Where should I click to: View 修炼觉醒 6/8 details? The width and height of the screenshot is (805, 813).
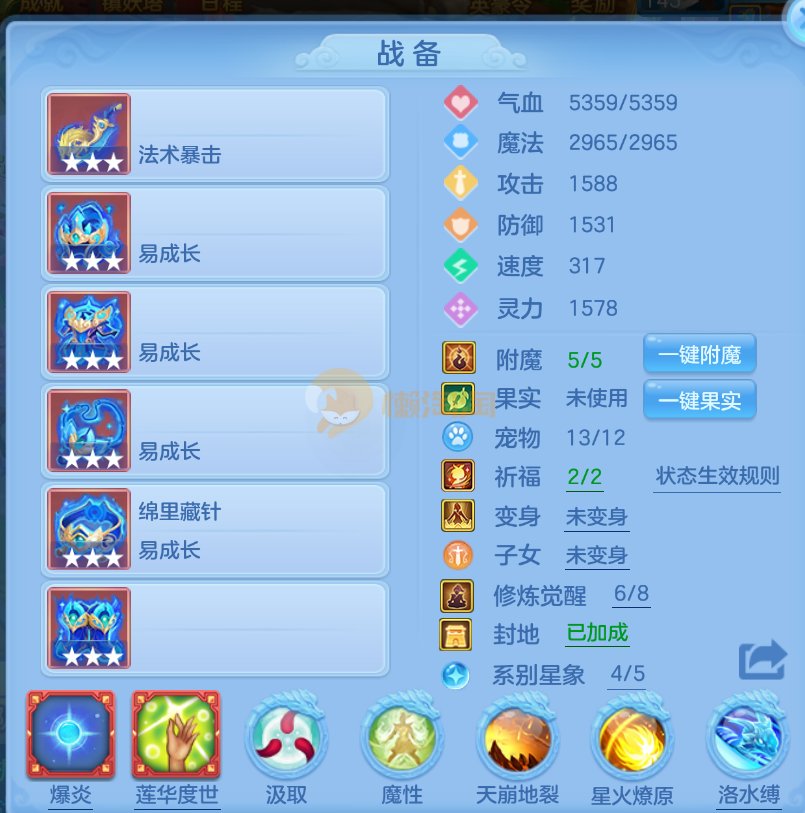[631, 595]
